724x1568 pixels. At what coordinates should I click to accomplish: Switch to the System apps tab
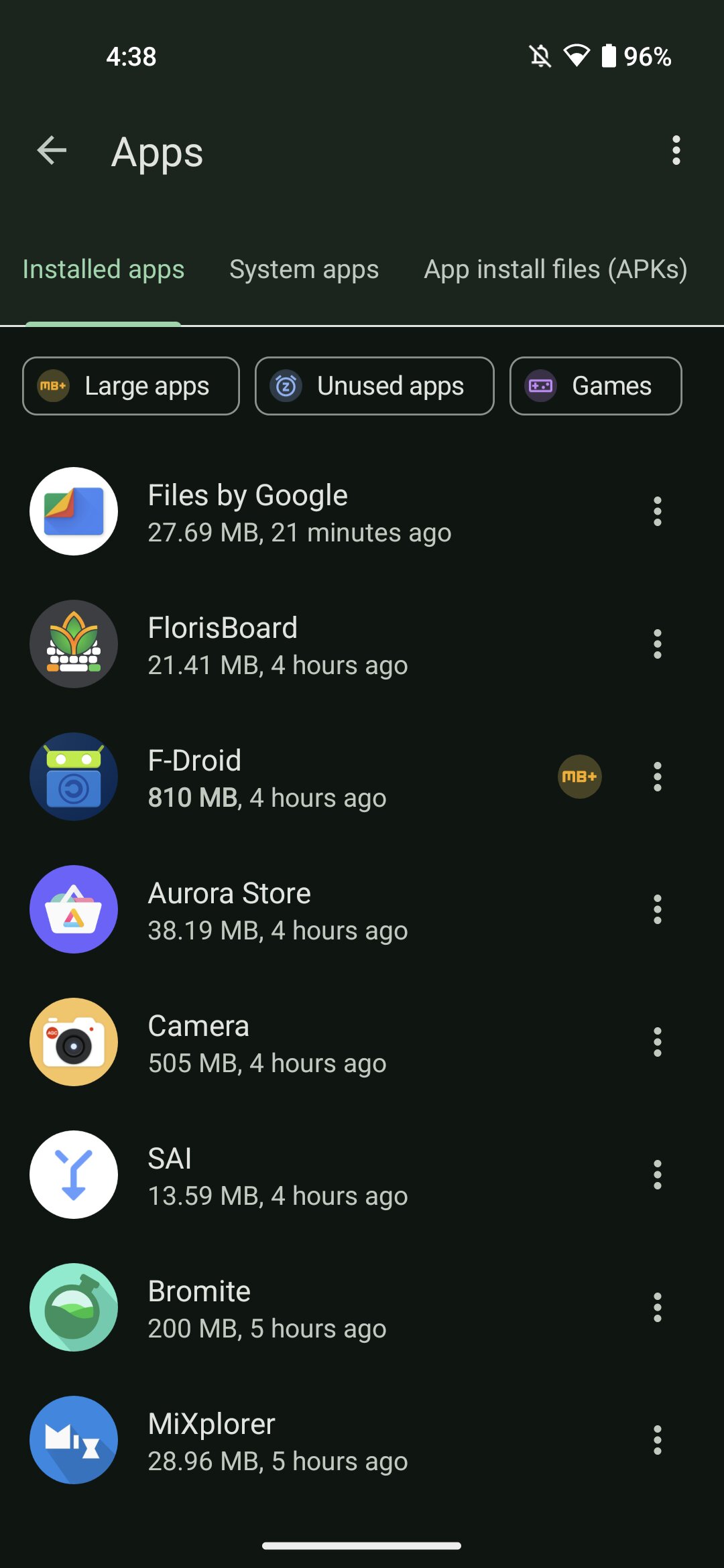(x=304, y=269)
